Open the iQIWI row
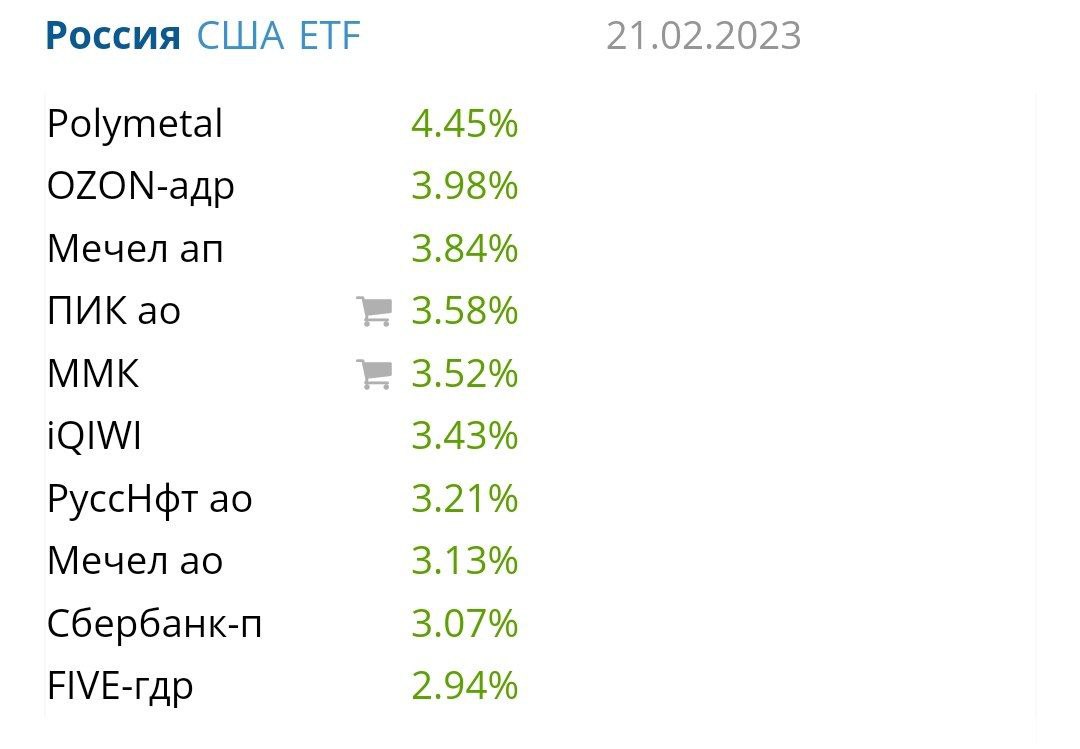Screen dimensions: 1080x749 click(95, 436)
